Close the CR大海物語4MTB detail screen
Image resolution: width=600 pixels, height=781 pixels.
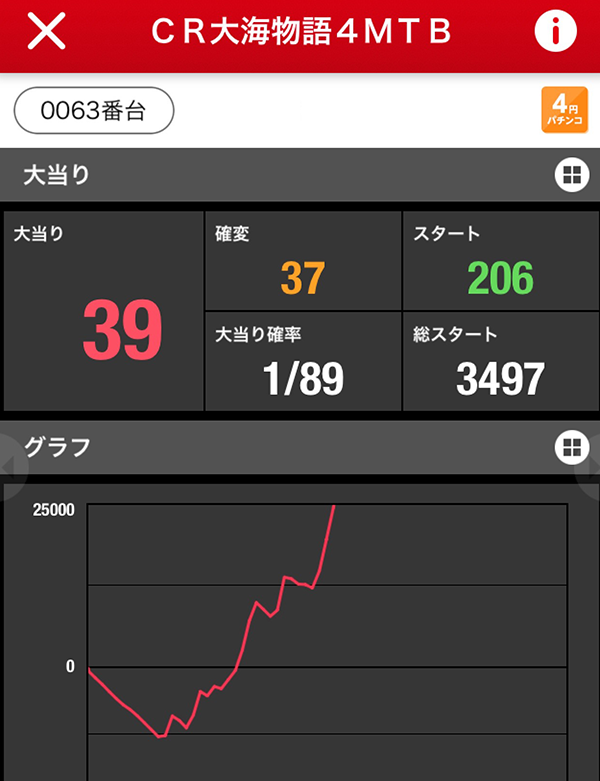pos(46,32)
